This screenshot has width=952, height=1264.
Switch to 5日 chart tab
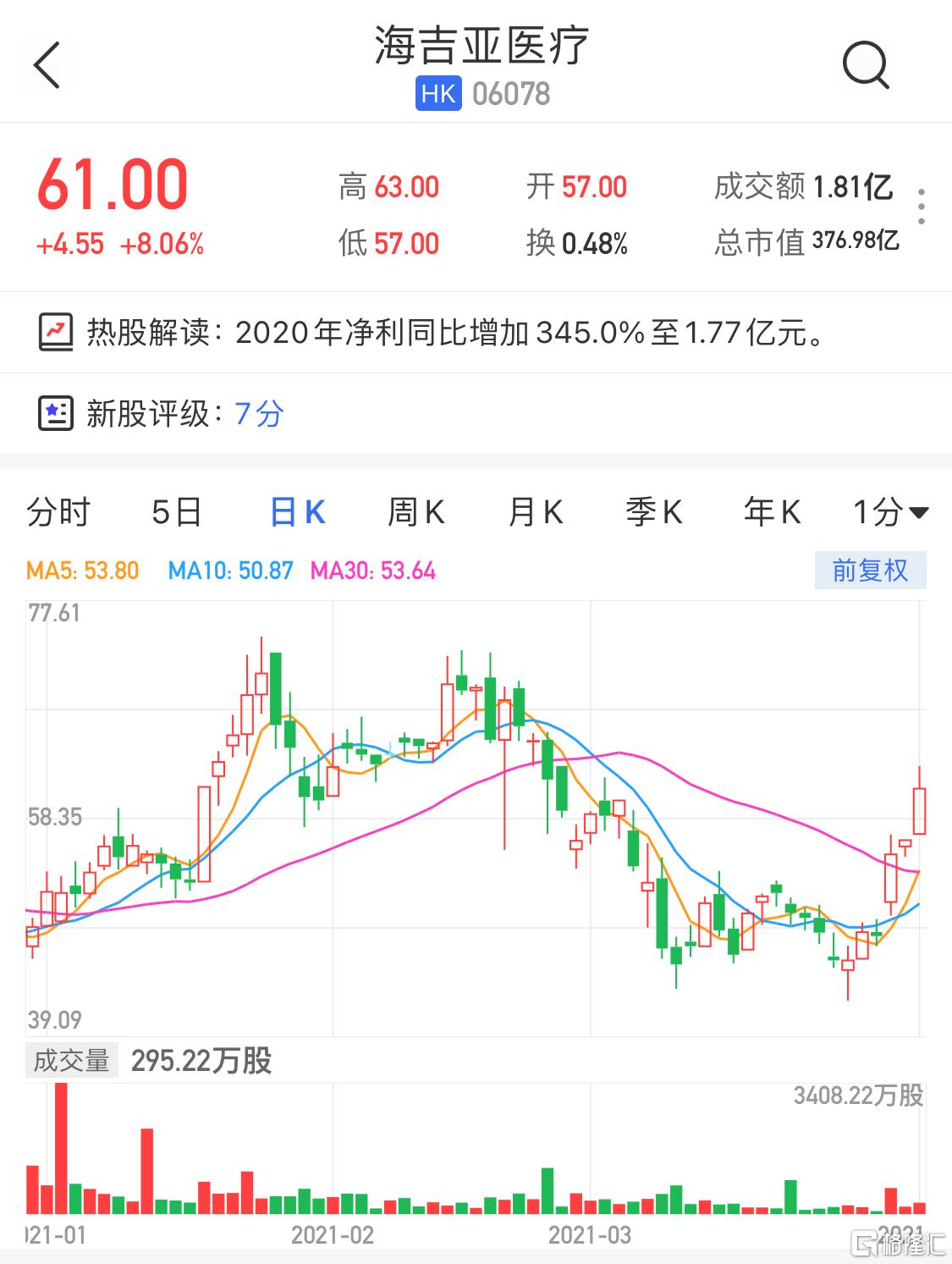pos(176,512)
